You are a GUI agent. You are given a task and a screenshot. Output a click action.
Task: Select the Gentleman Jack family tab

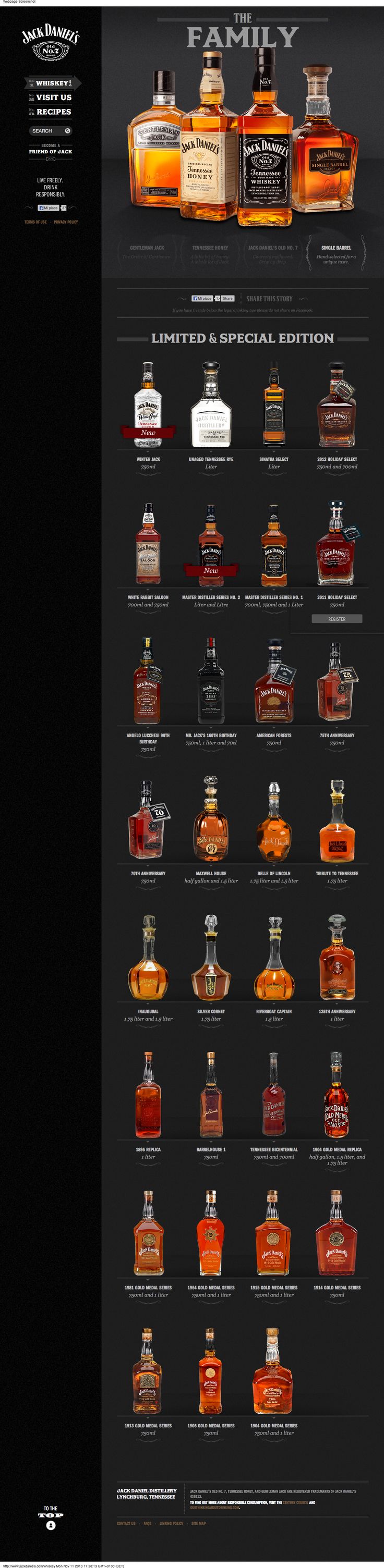point(147,253)
